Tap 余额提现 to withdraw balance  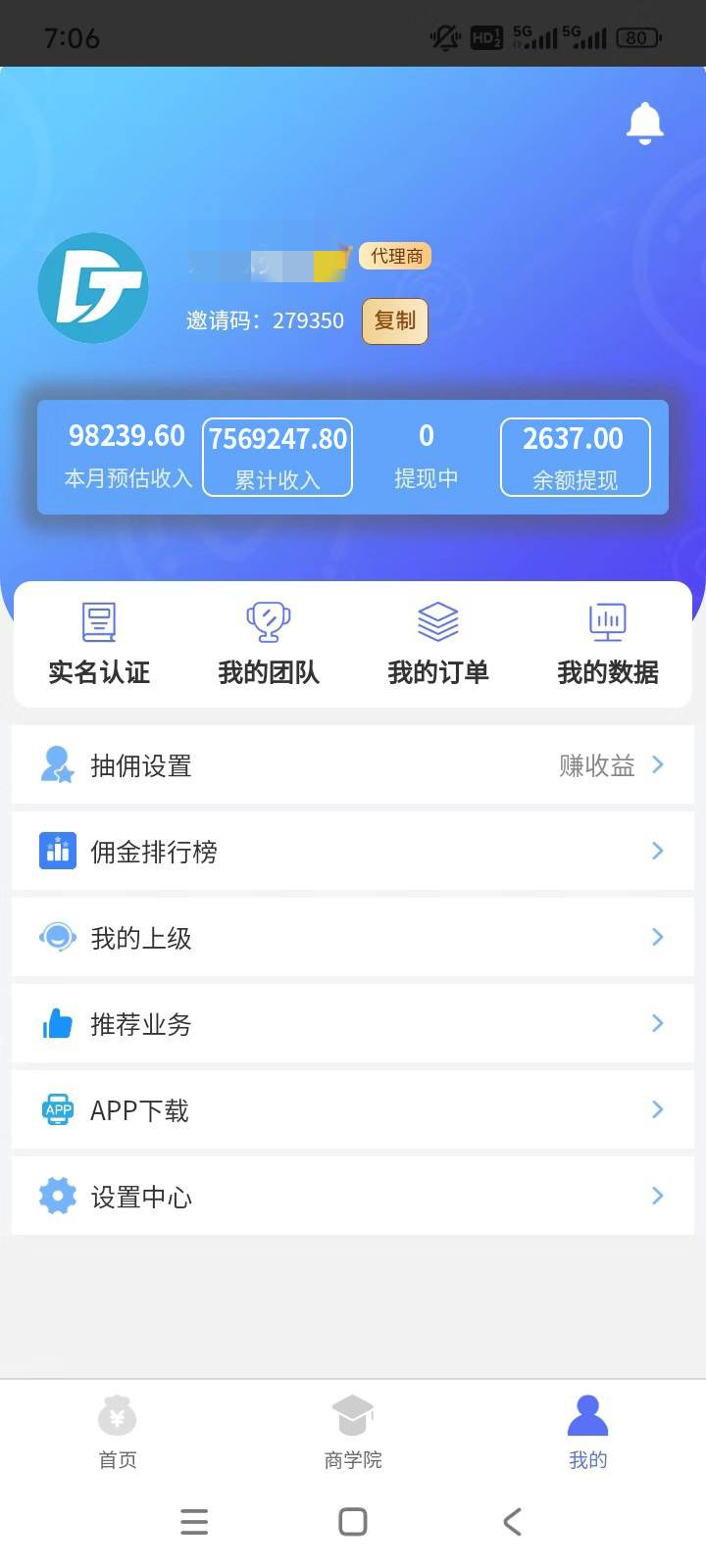575,457
